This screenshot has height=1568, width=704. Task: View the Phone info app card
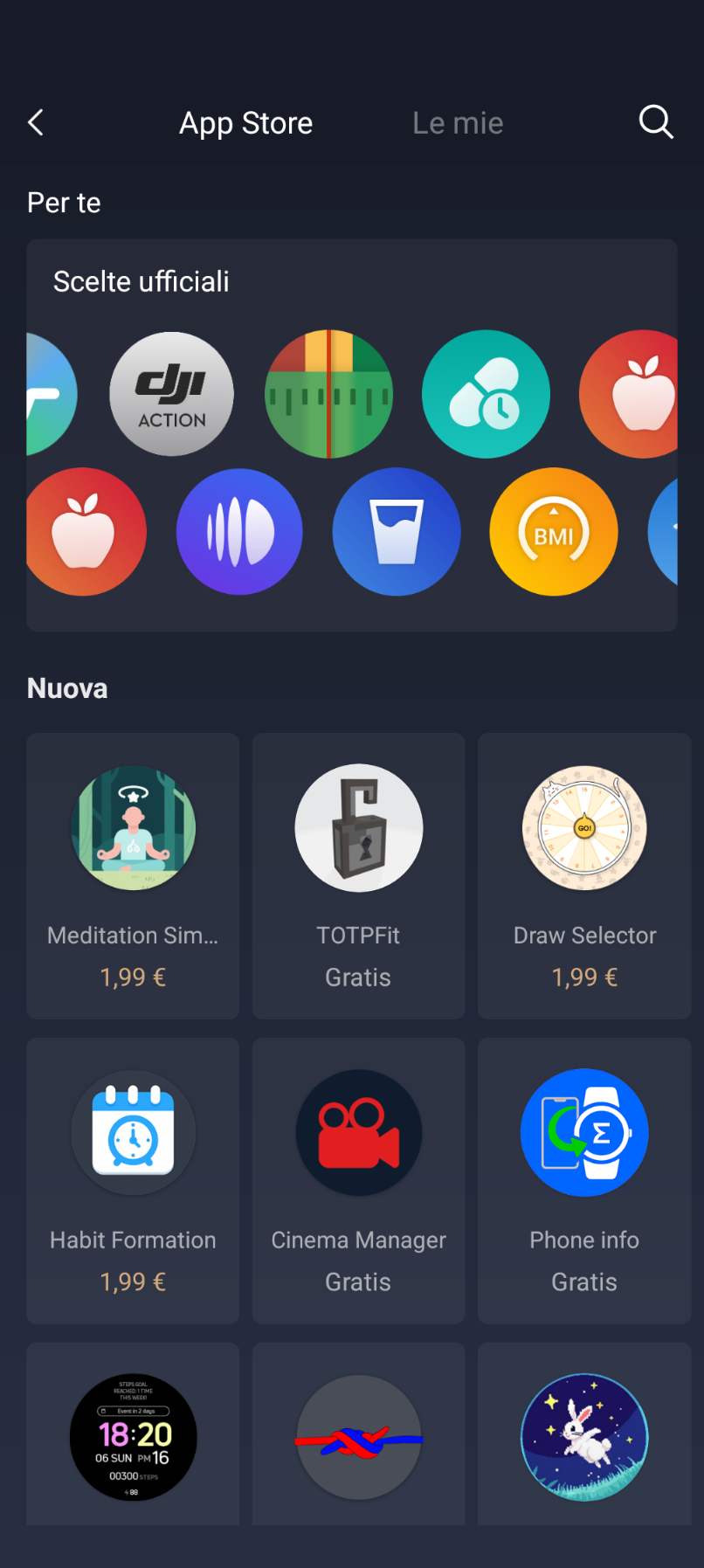click(x=584, y=1180)
